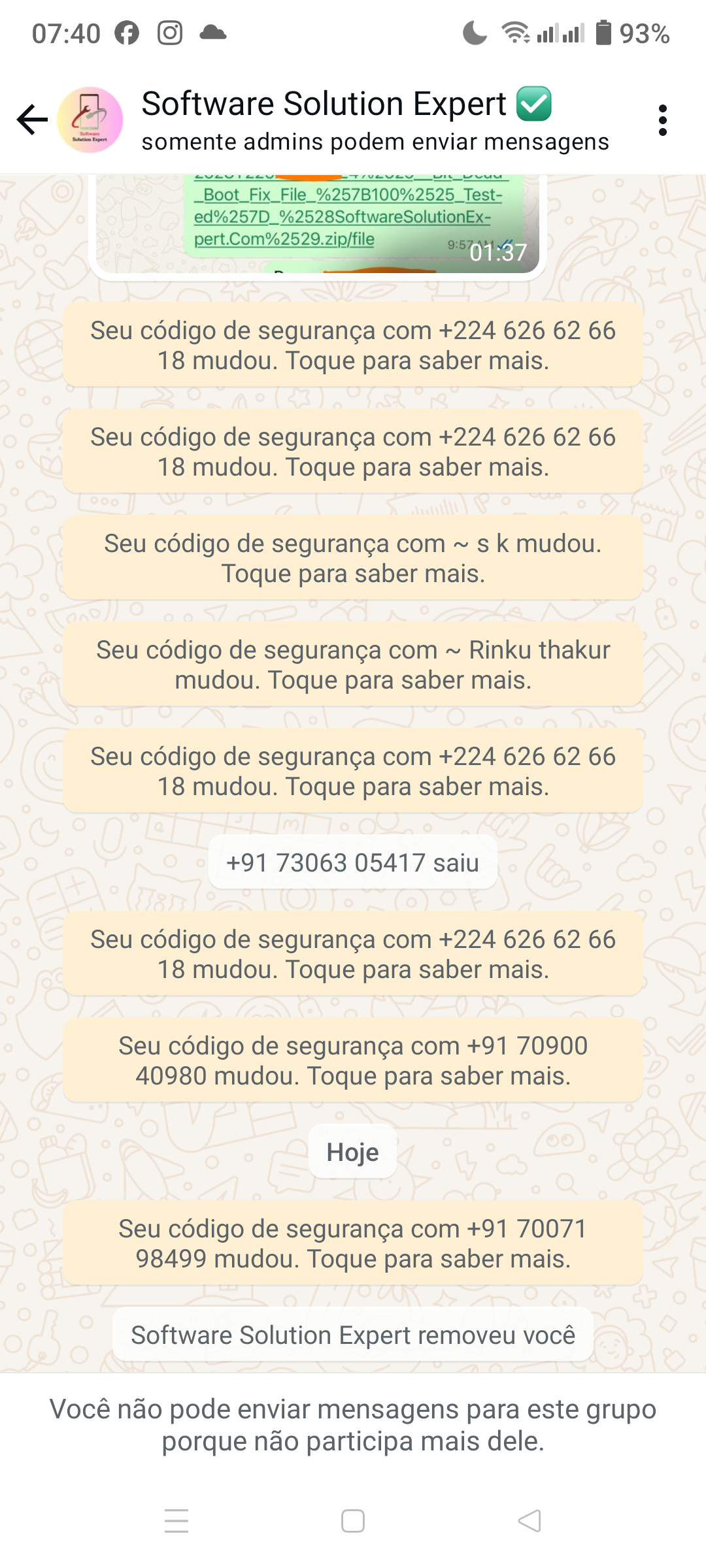Open security code notice for ~ s k

(353, 558)
